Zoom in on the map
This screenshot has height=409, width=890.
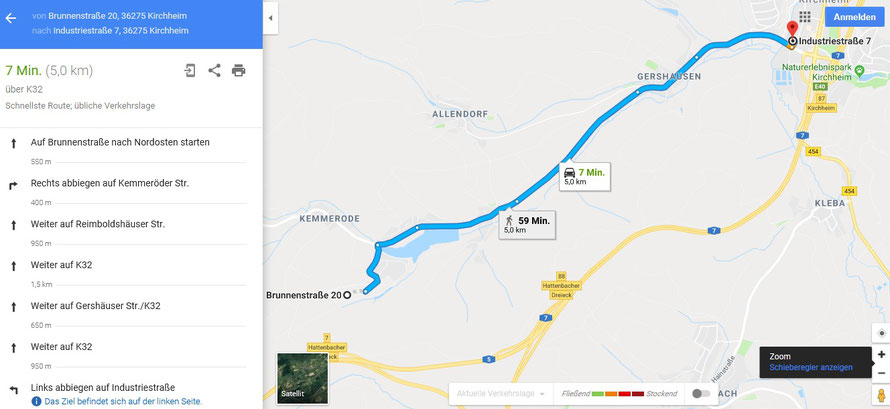[x=880, y=355]
